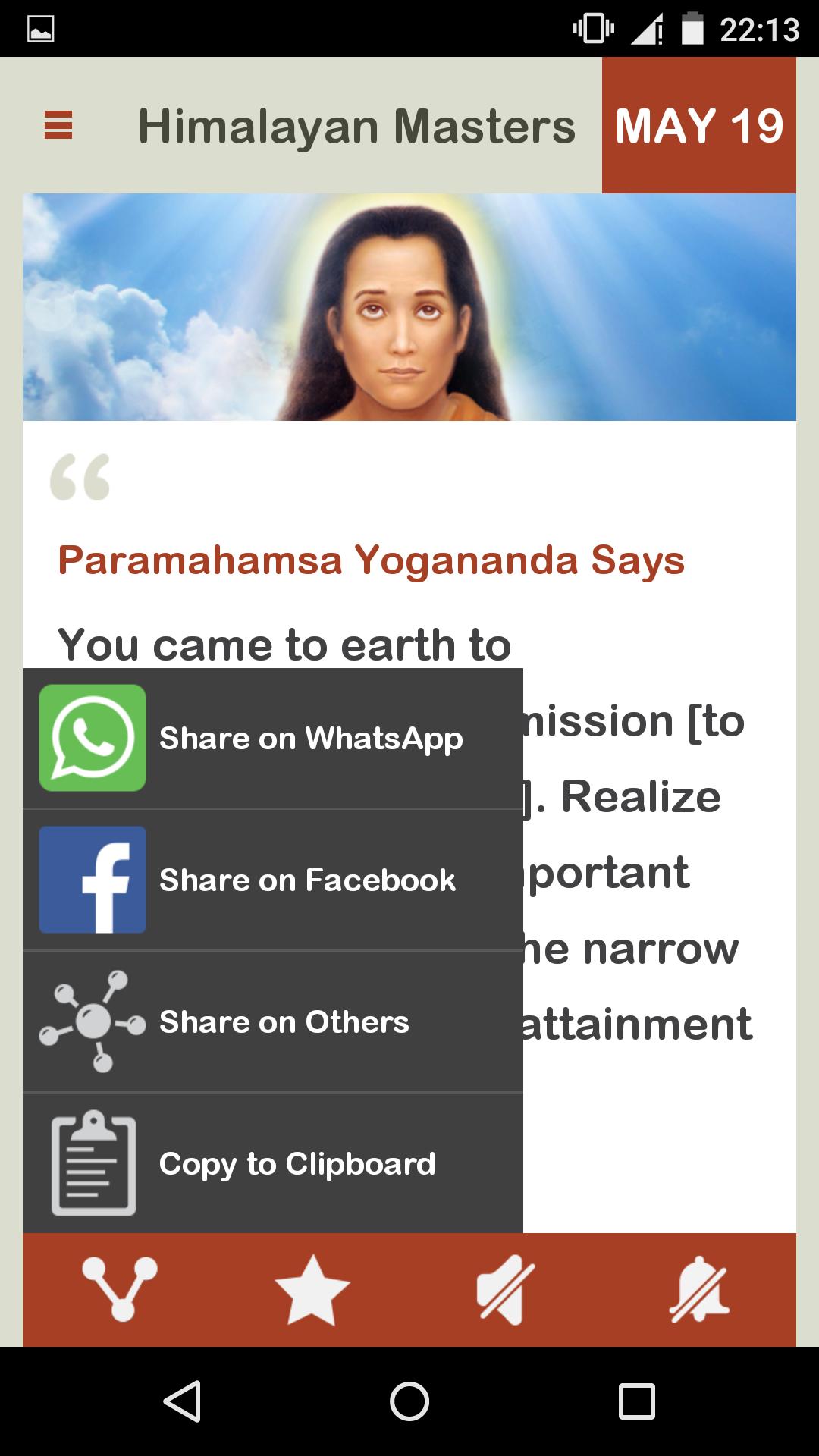Select Share on Others option

pyautogui.click(x=273, y=1021)
